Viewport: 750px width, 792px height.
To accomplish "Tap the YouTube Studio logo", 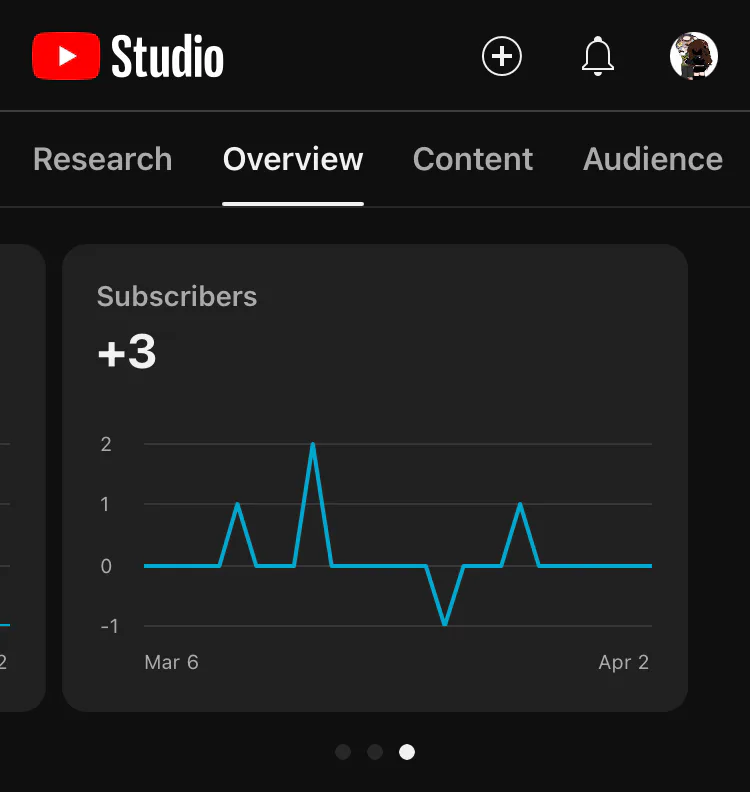I will click(x=128, y=56).
